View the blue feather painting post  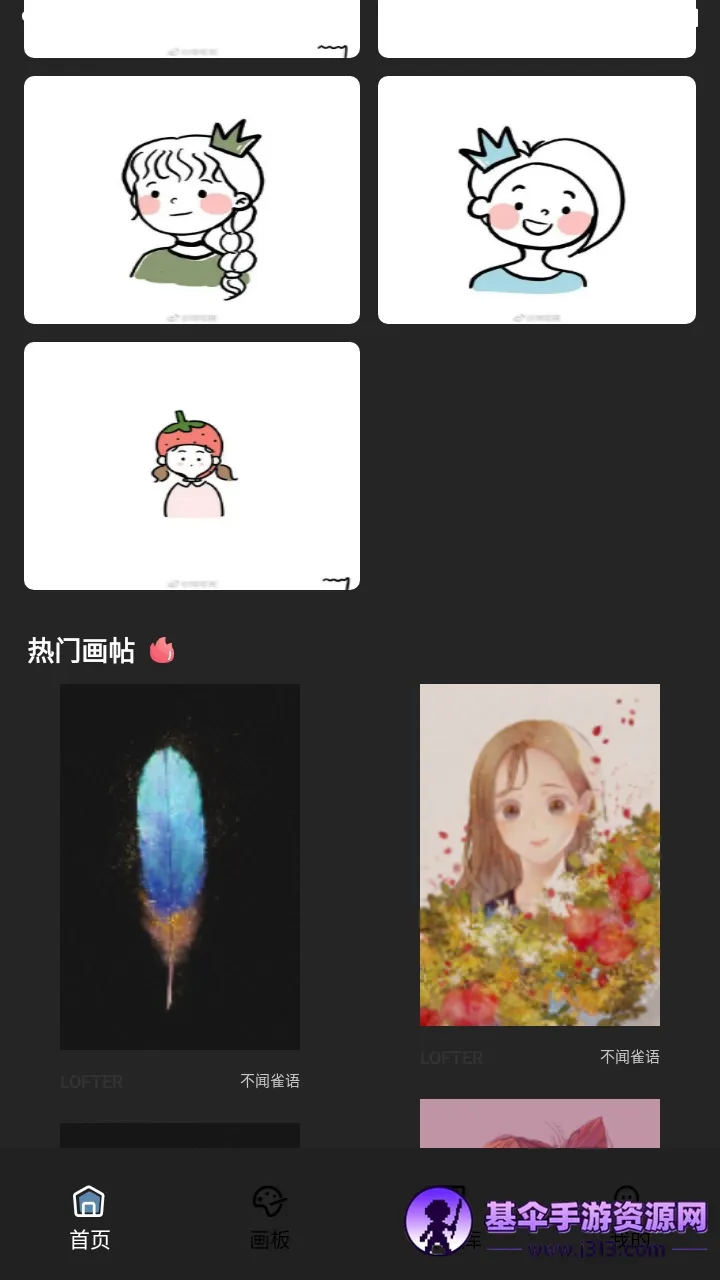[180, 866]
